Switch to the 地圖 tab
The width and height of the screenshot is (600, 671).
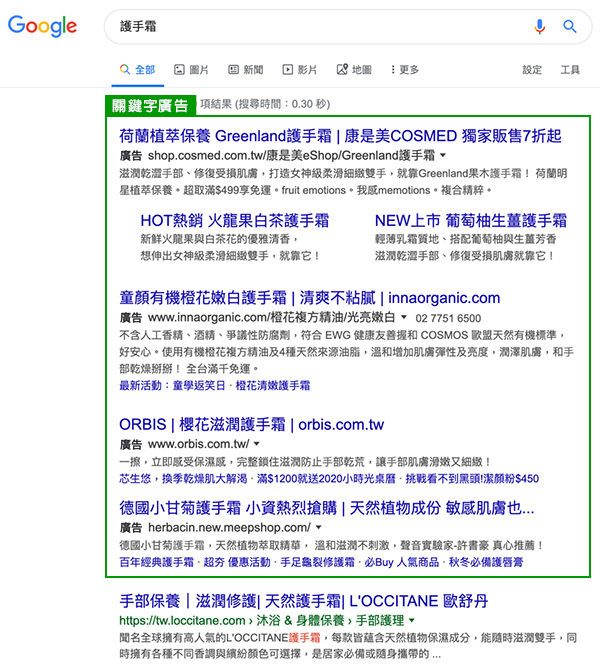tap(354, 70)
